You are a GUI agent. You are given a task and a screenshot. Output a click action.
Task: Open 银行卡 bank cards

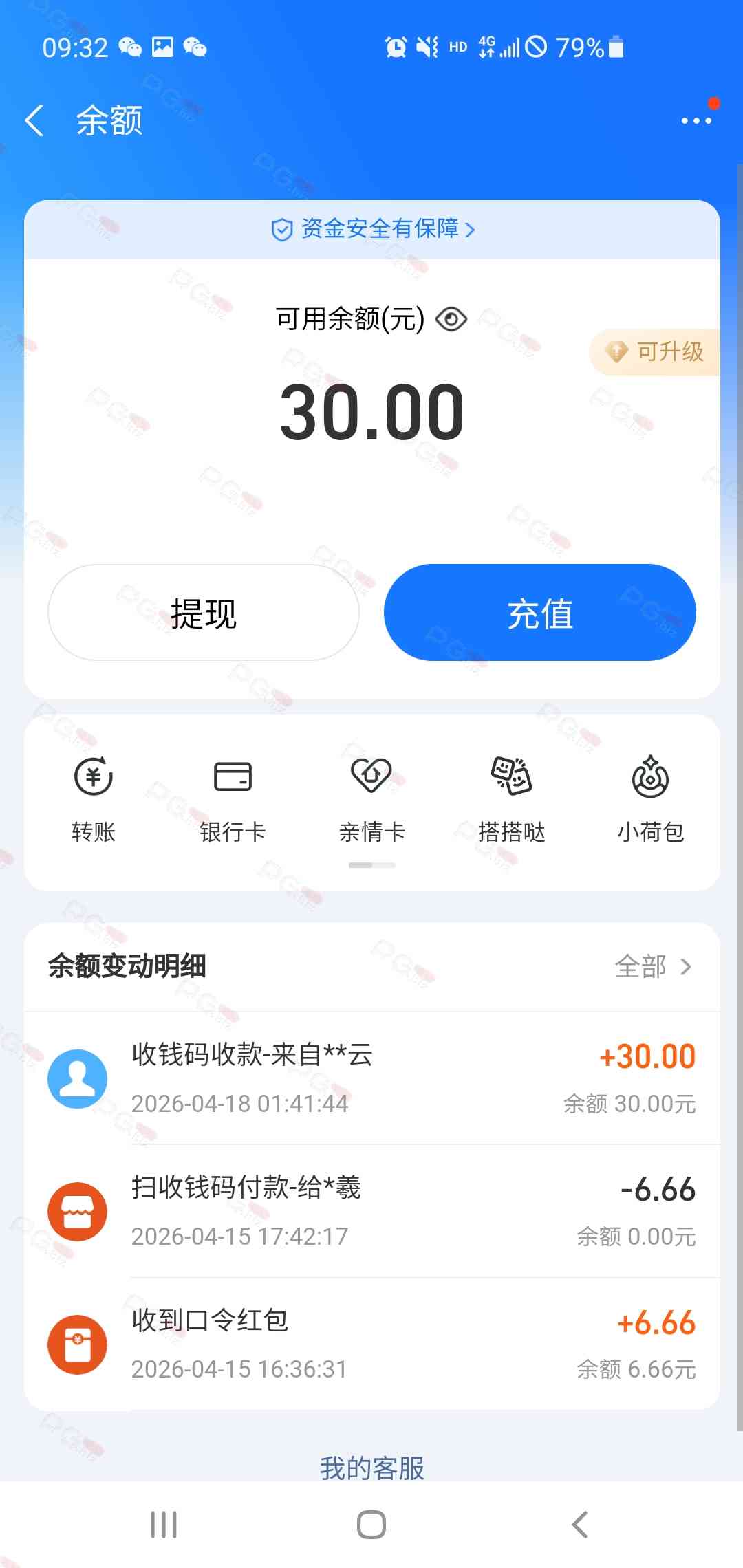pyautogui.click(x=233, y=801)
